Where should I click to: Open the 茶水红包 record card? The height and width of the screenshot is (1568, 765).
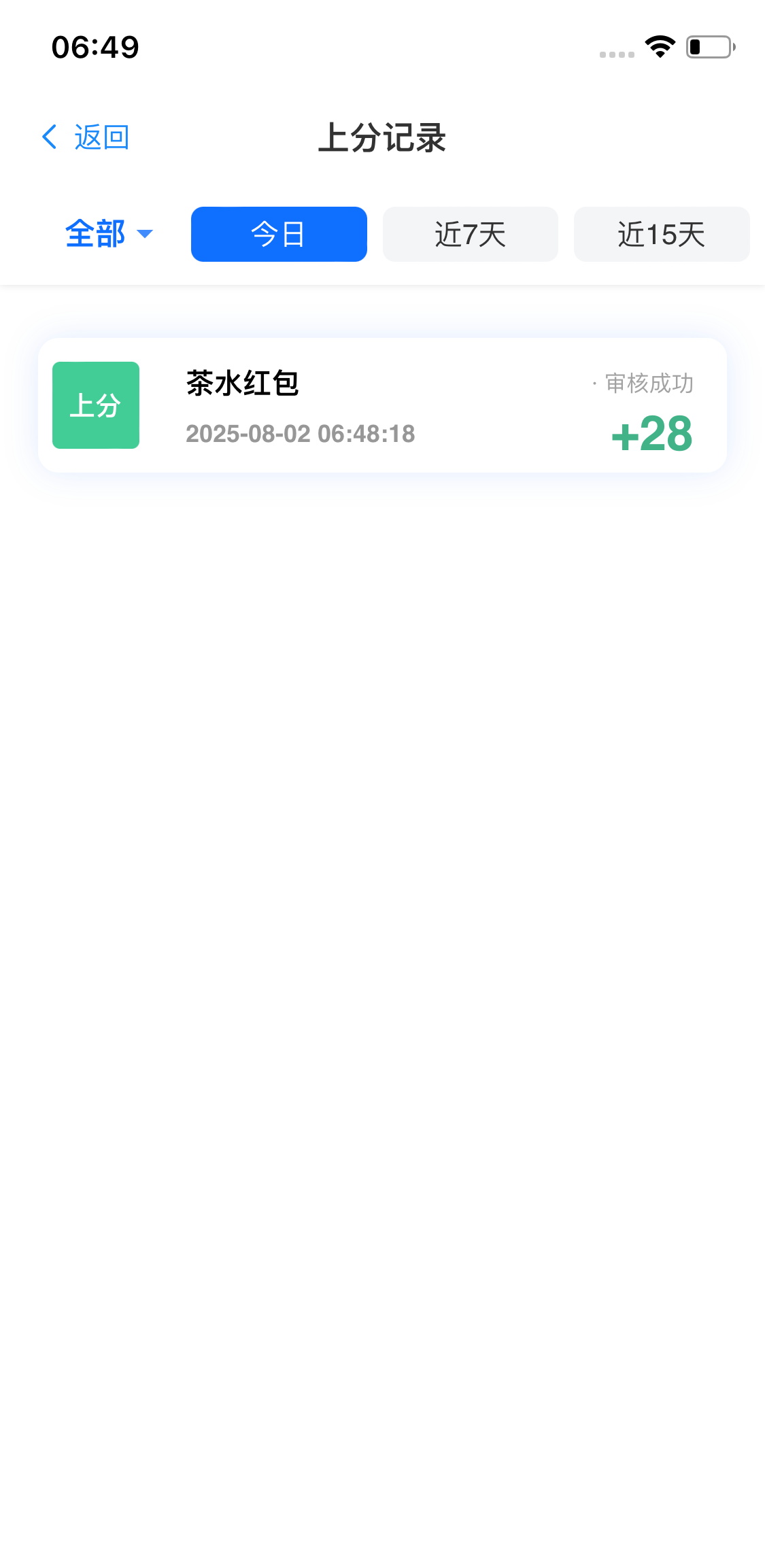382,405
